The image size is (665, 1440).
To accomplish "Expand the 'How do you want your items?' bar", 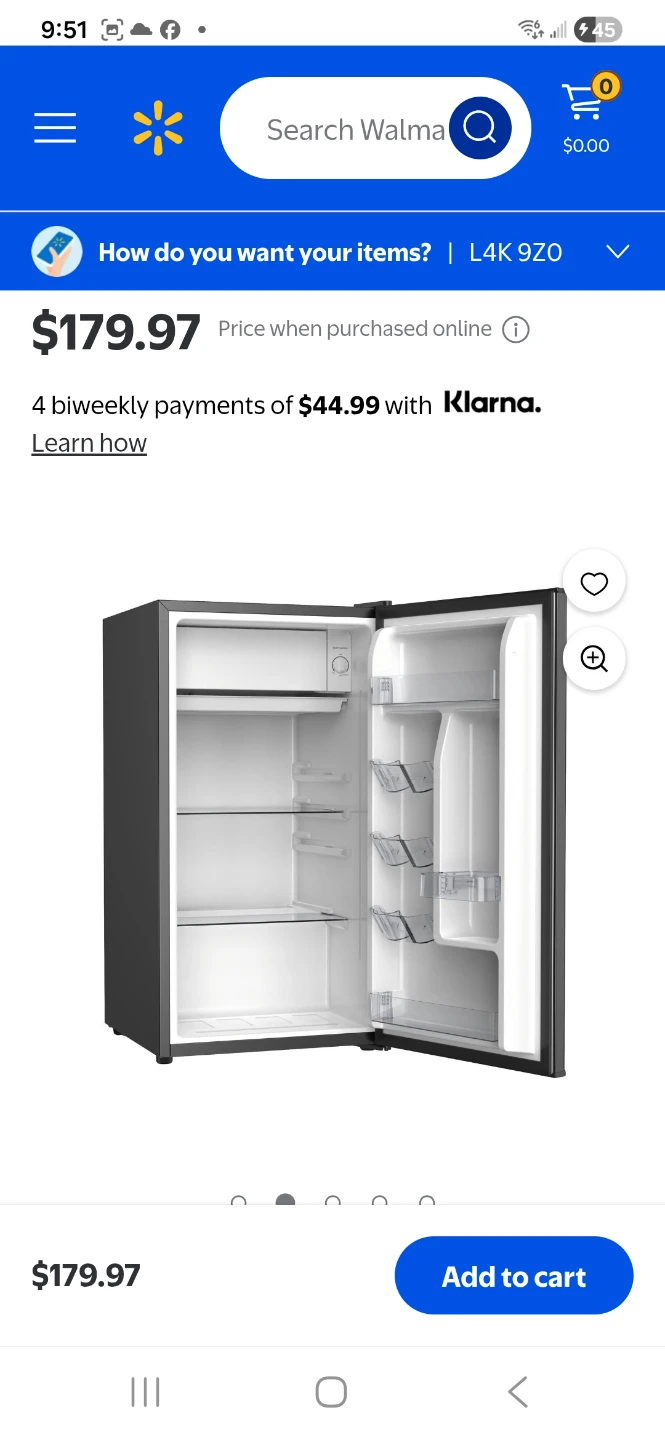I will (332, 252).
